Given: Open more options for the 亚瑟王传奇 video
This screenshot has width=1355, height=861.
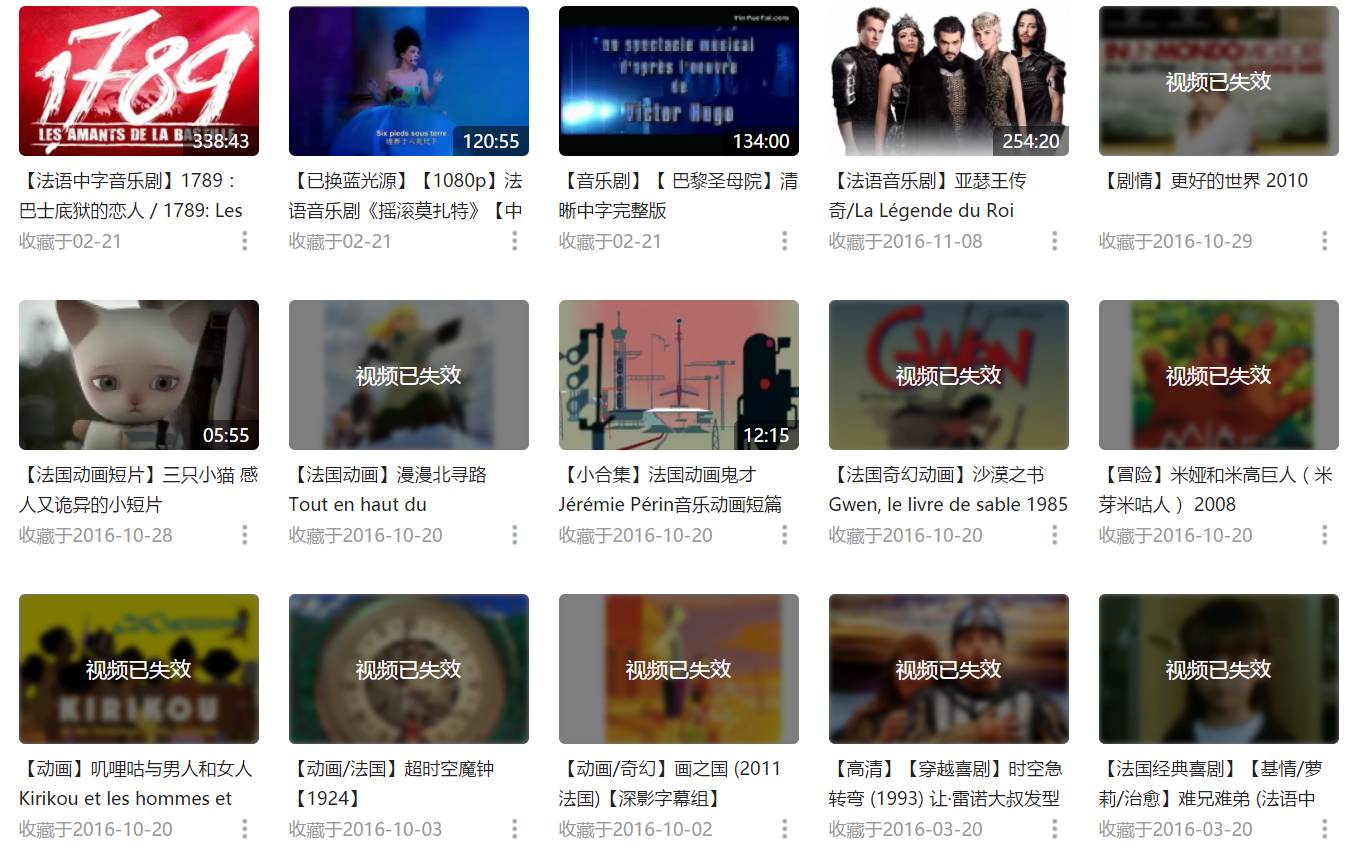Looking at the screenshot, I should point(1054,241).
